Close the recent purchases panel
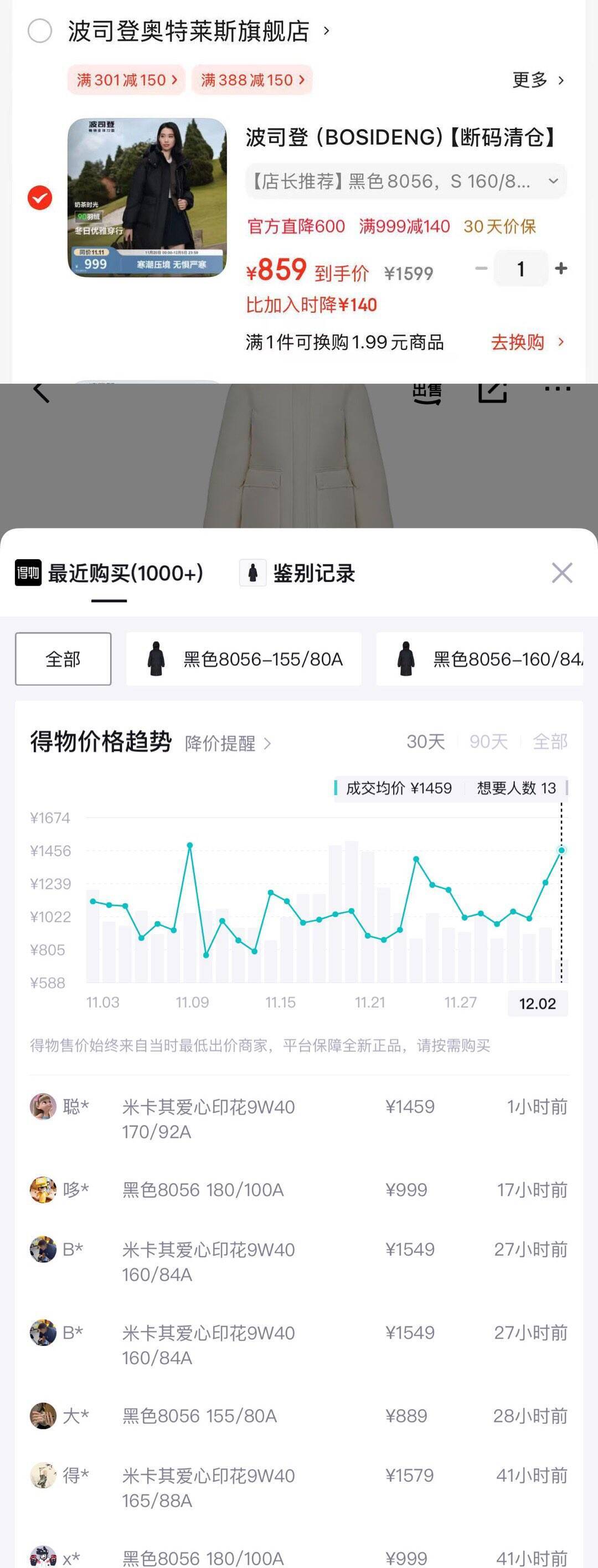This screenshot has width=598, height=1568. pyautogui.click(x=562, y=573)
